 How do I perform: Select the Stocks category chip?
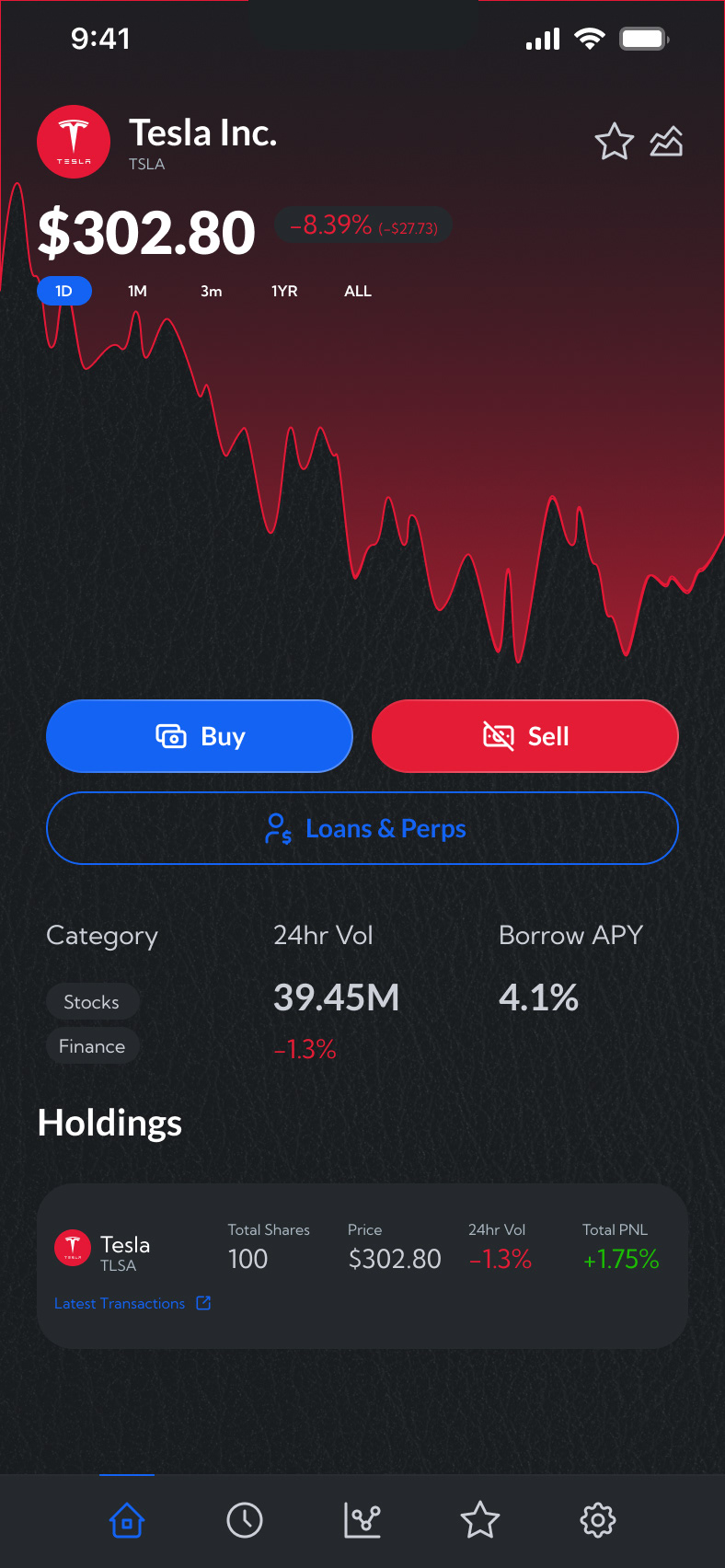coord(92,1002)
